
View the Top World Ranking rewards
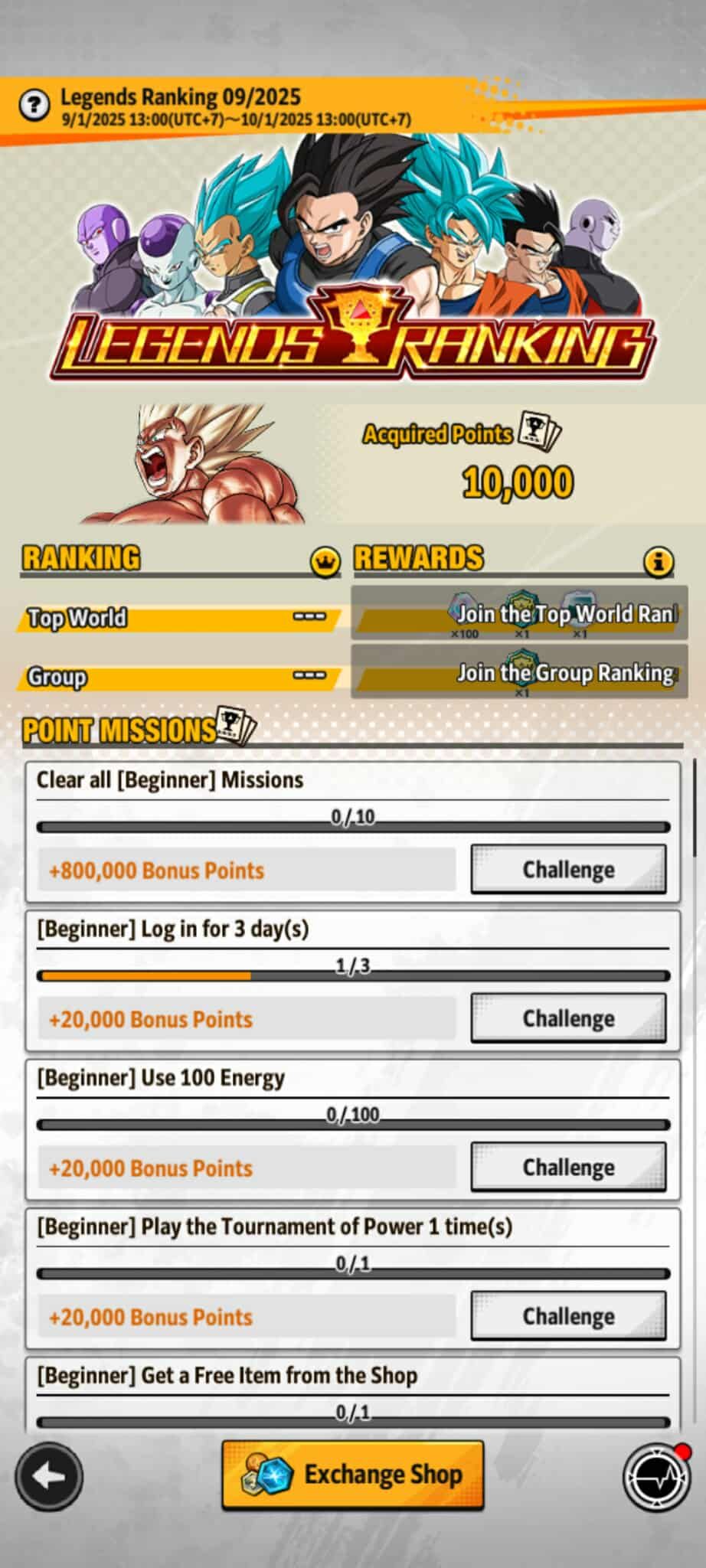pyautogui.click(x=519, y=614)
